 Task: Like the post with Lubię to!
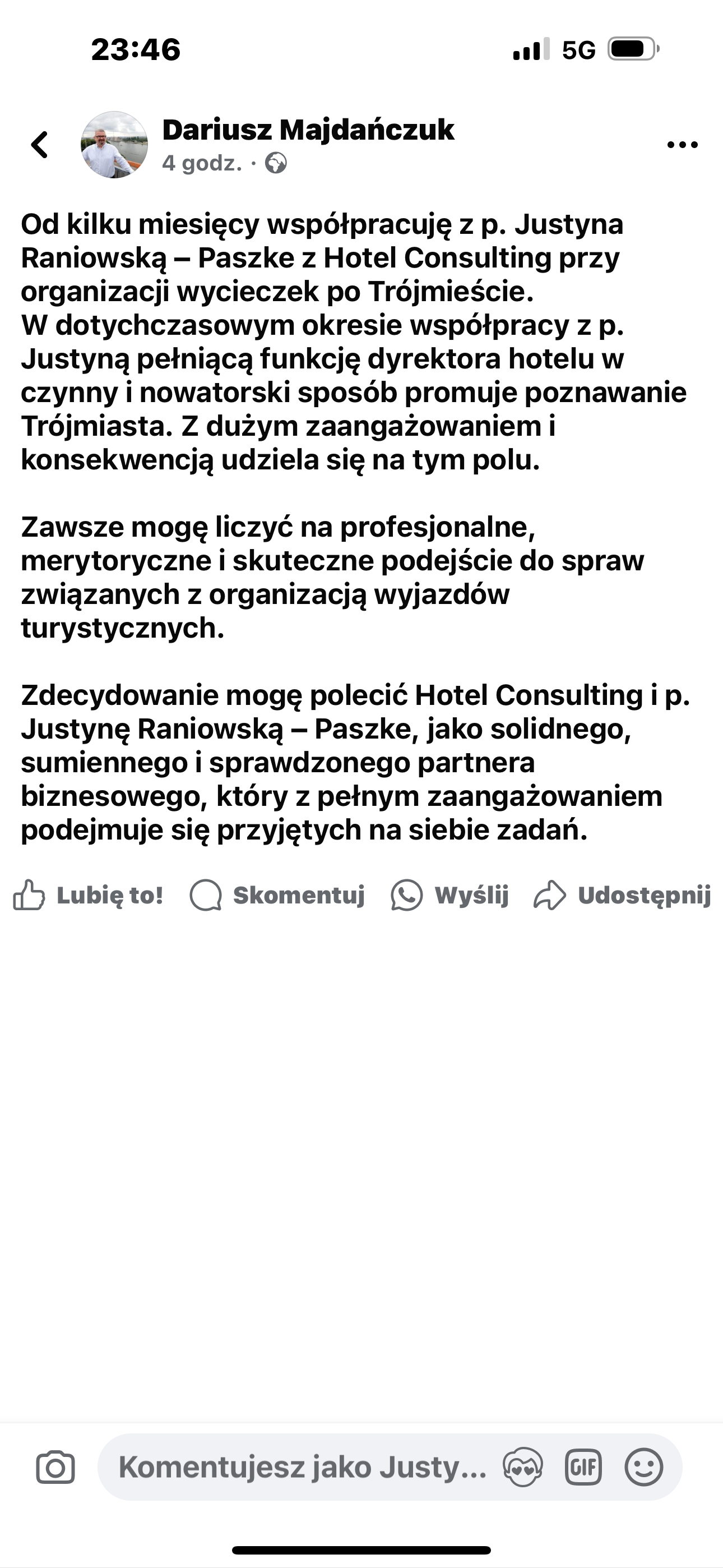coord(89,896)
